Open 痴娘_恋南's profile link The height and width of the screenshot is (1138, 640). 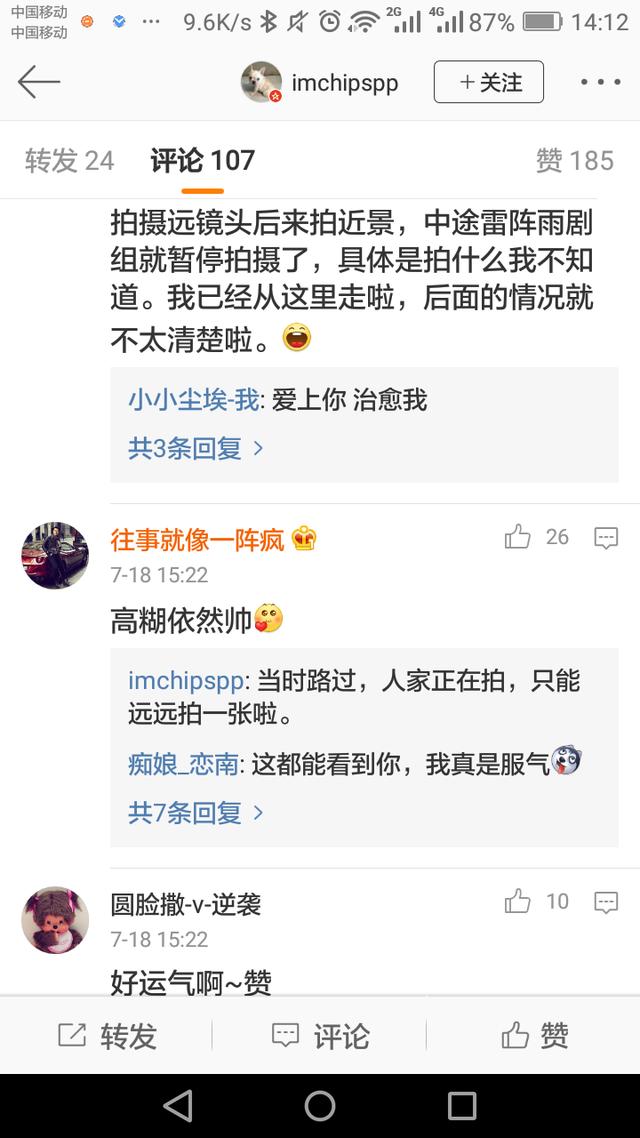[183, 764]
